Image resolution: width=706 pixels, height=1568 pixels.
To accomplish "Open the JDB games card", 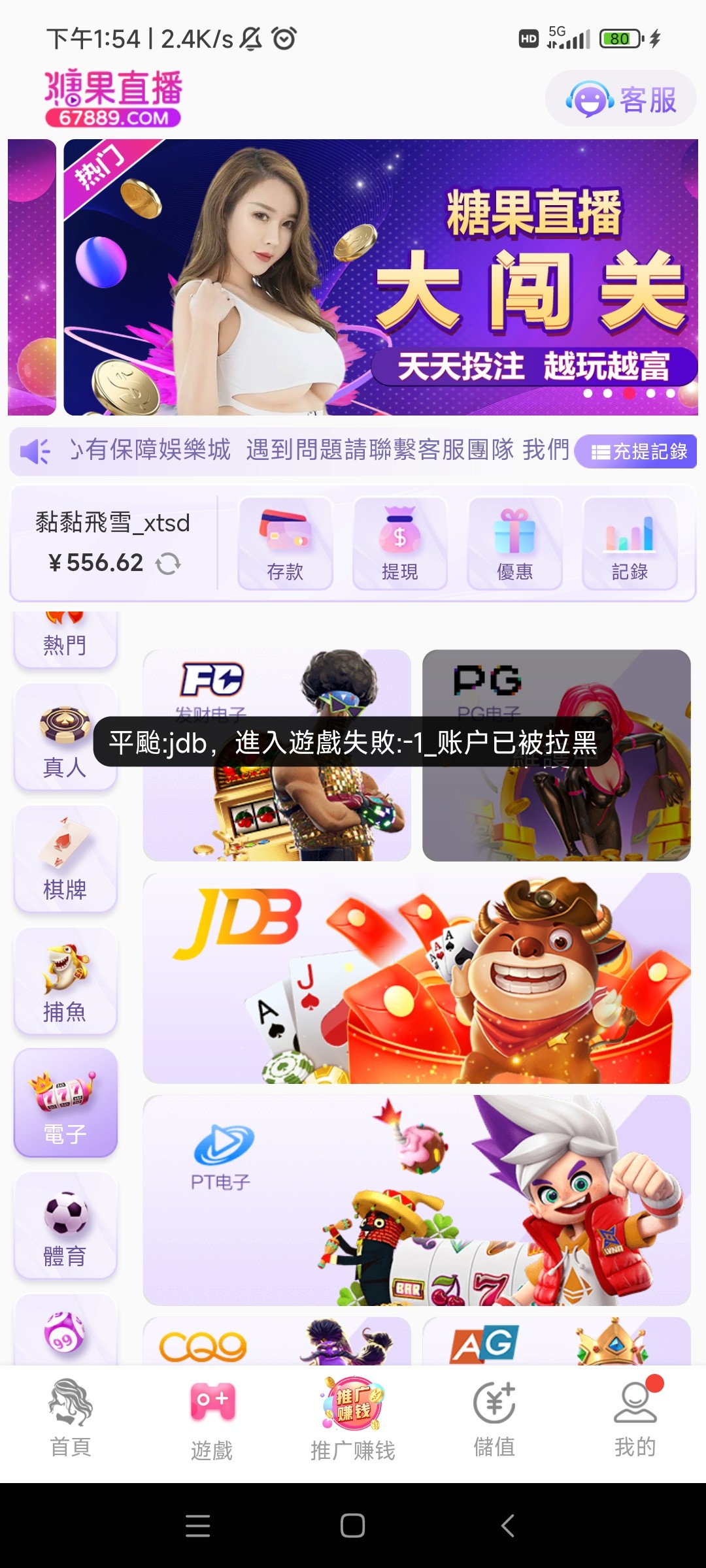I will point(416,978).
